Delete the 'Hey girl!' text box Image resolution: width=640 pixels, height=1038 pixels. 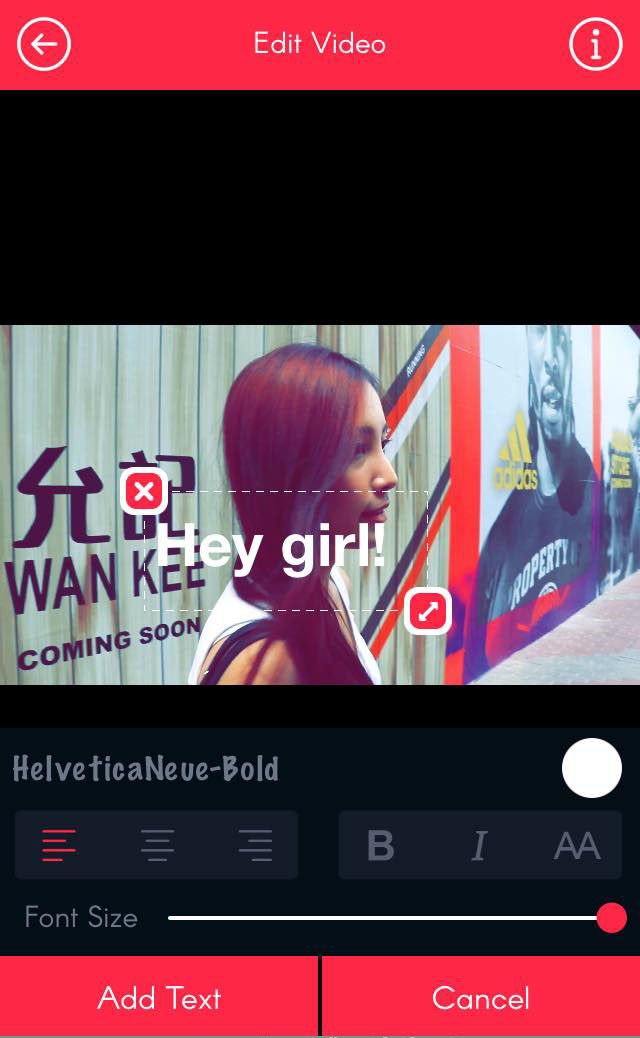click(144, 491)
